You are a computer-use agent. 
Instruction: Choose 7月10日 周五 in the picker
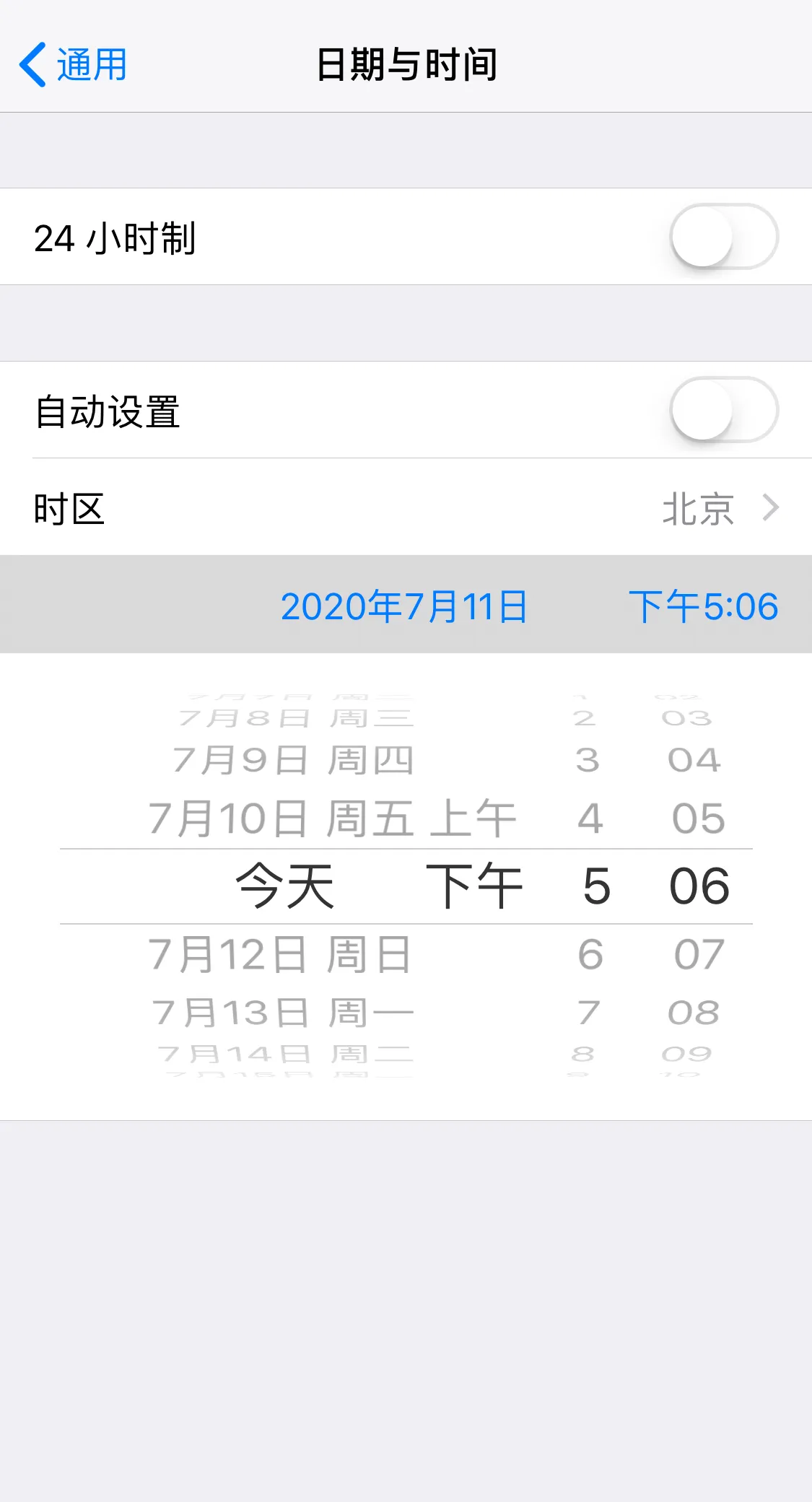(284, 818)
